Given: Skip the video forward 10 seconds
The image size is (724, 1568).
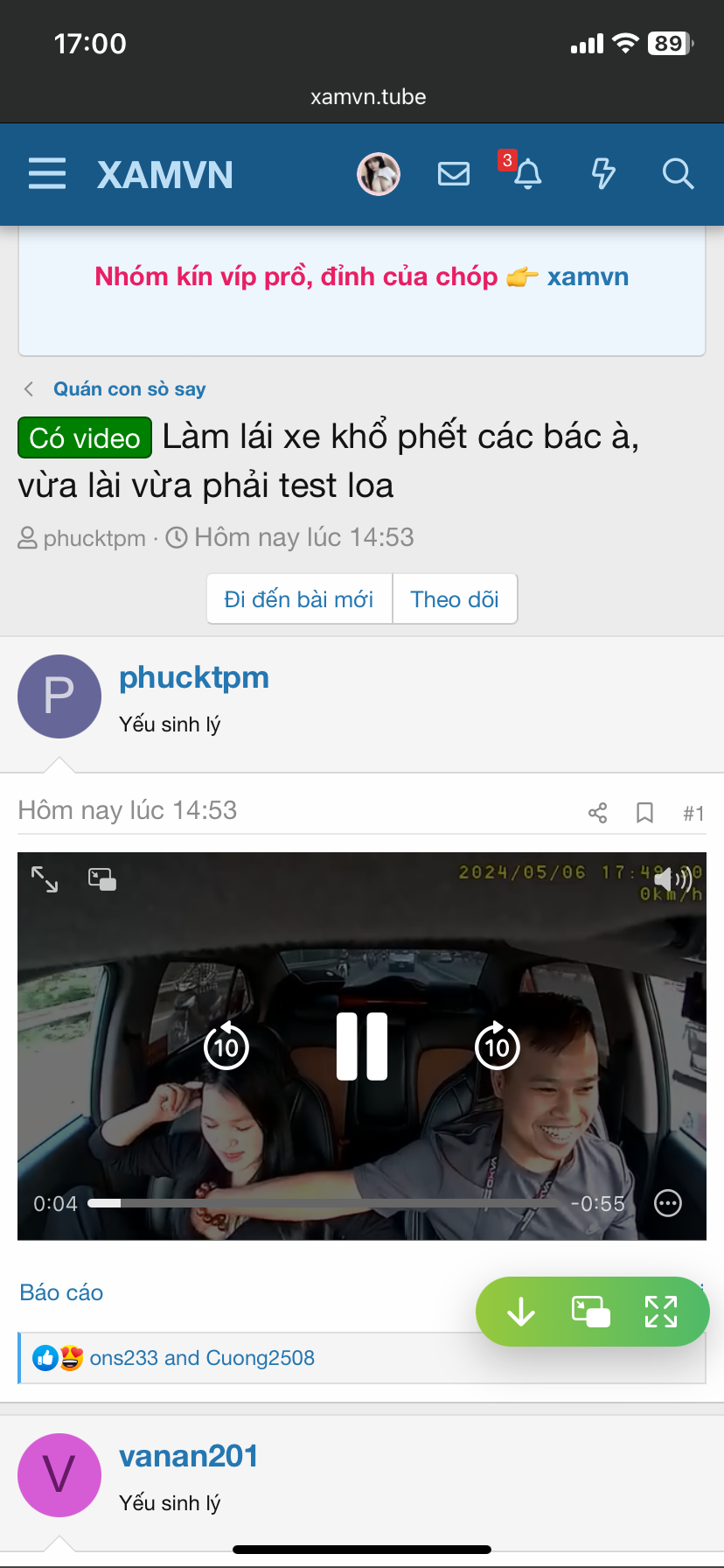Looking at the screenshot, I should point(497,1046).
